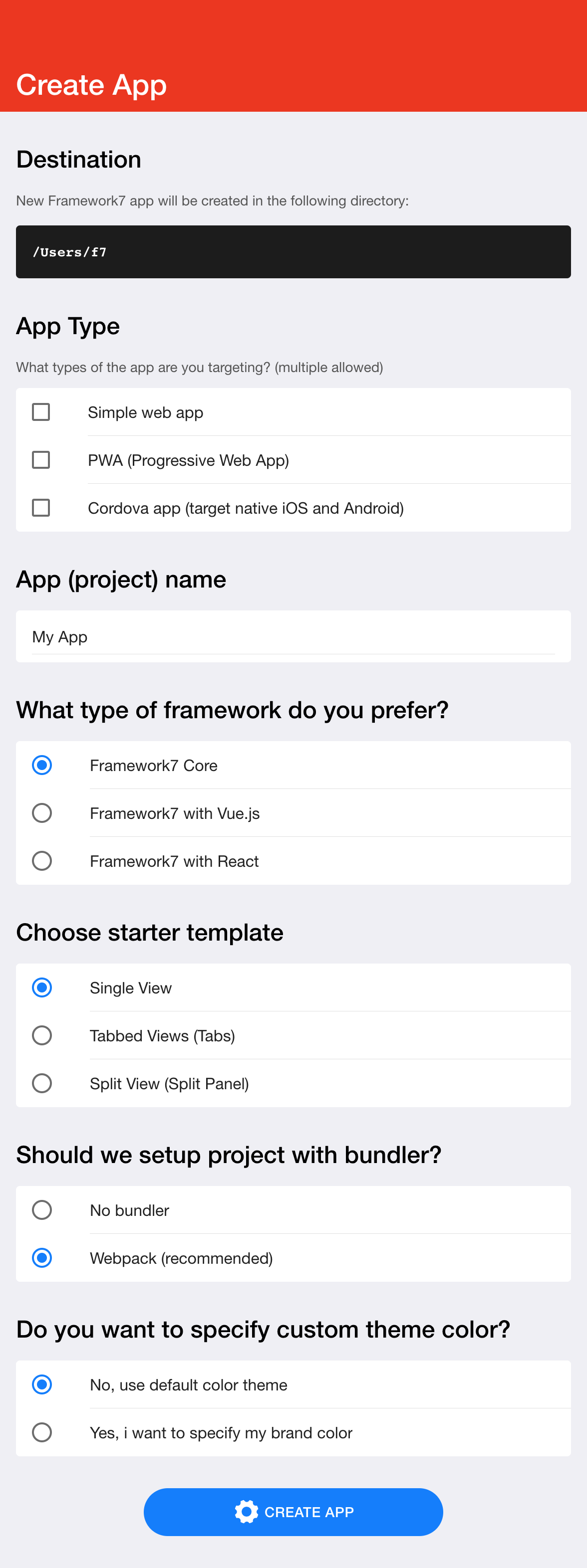Select No, use default color theme
The height and width of the screenshot is (1568, 587).
click(x=41, y=1384)
